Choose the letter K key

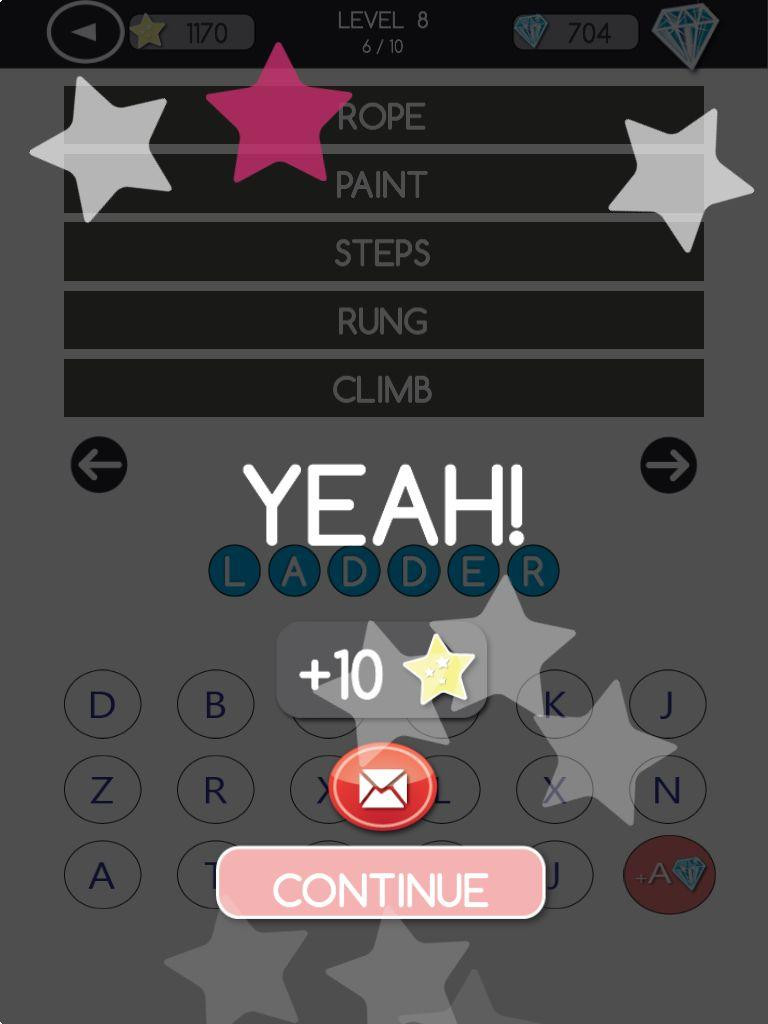click(554, 705)
